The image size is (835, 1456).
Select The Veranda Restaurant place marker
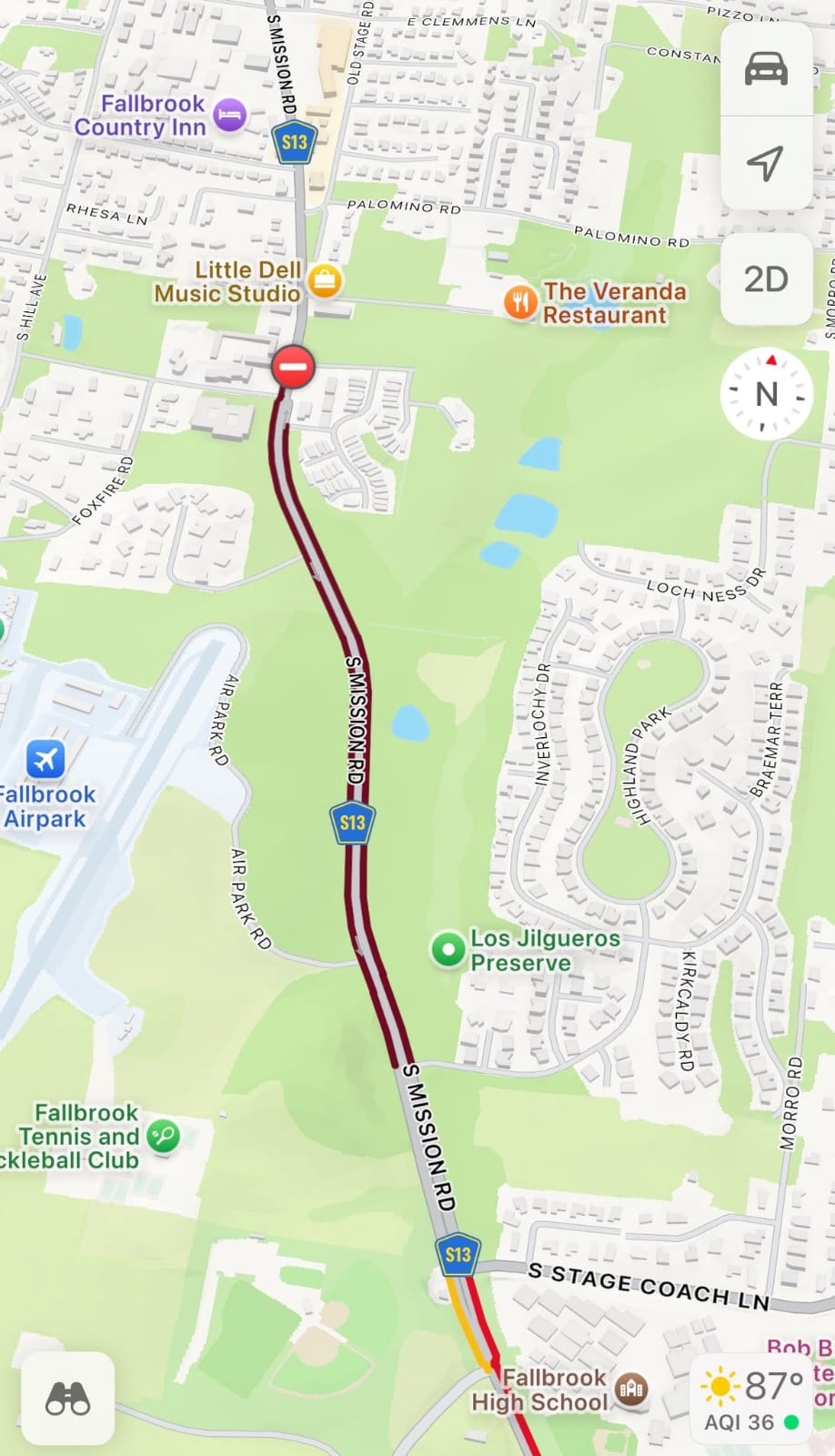[520, 302]
